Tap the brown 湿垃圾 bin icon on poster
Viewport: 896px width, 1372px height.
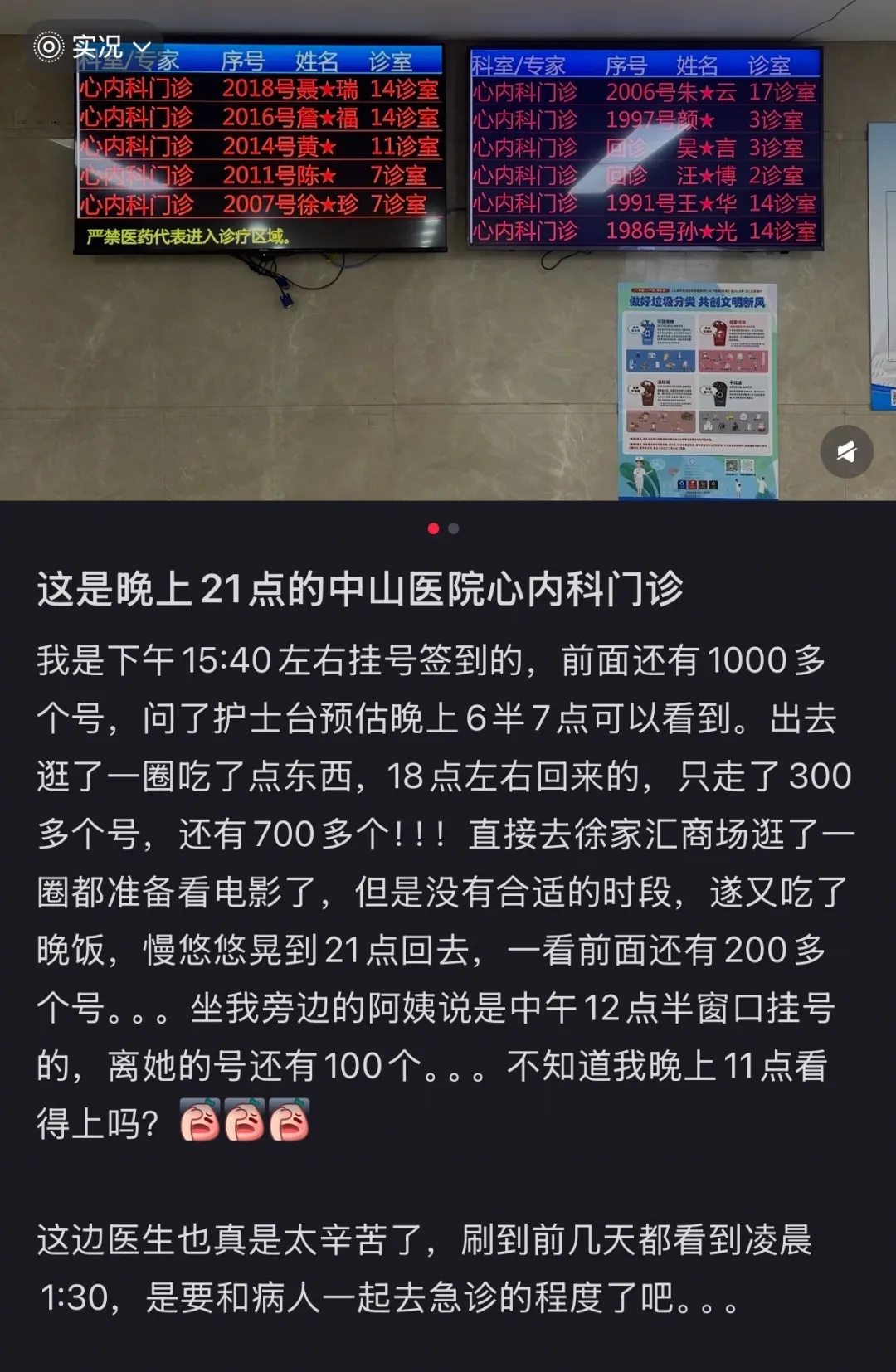click(646, 392)
